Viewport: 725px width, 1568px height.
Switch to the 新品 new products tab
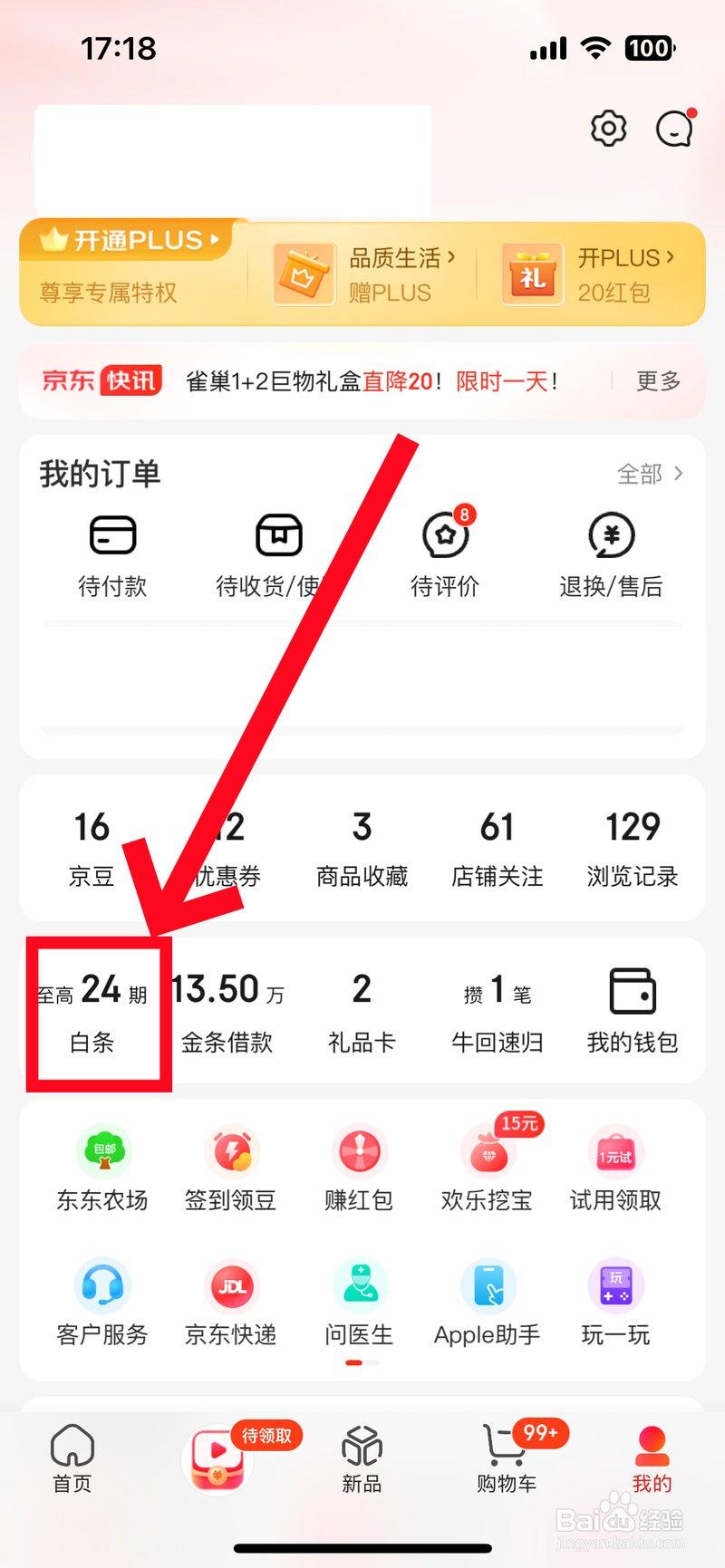362,1458
